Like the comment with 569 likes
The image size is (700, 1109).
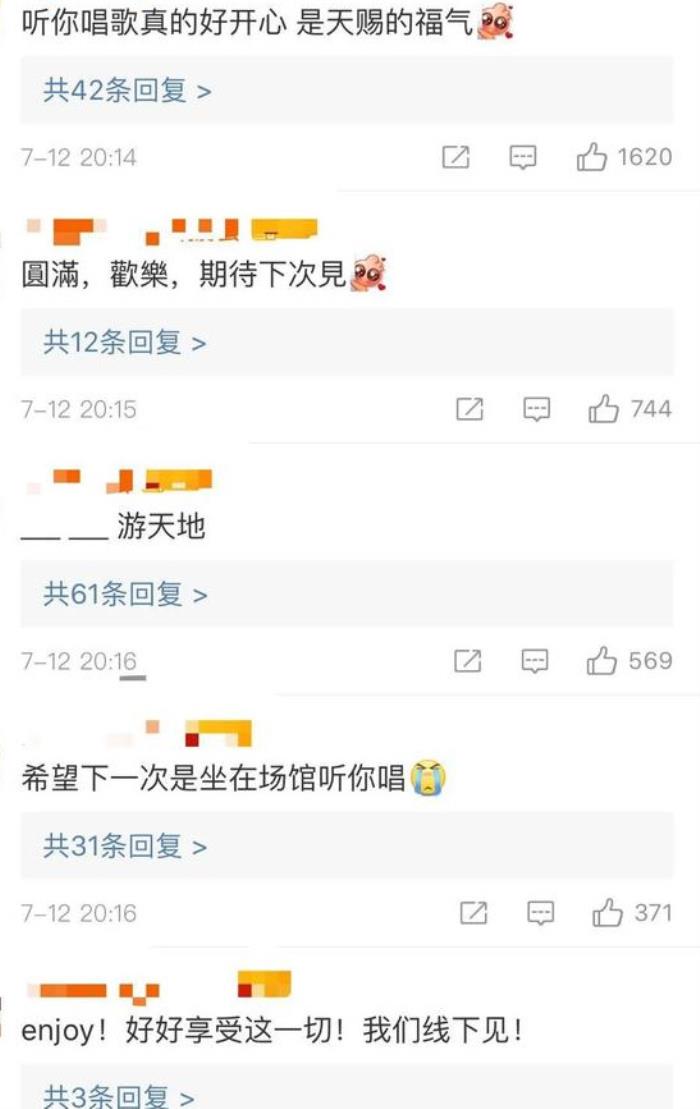(602, 661)
